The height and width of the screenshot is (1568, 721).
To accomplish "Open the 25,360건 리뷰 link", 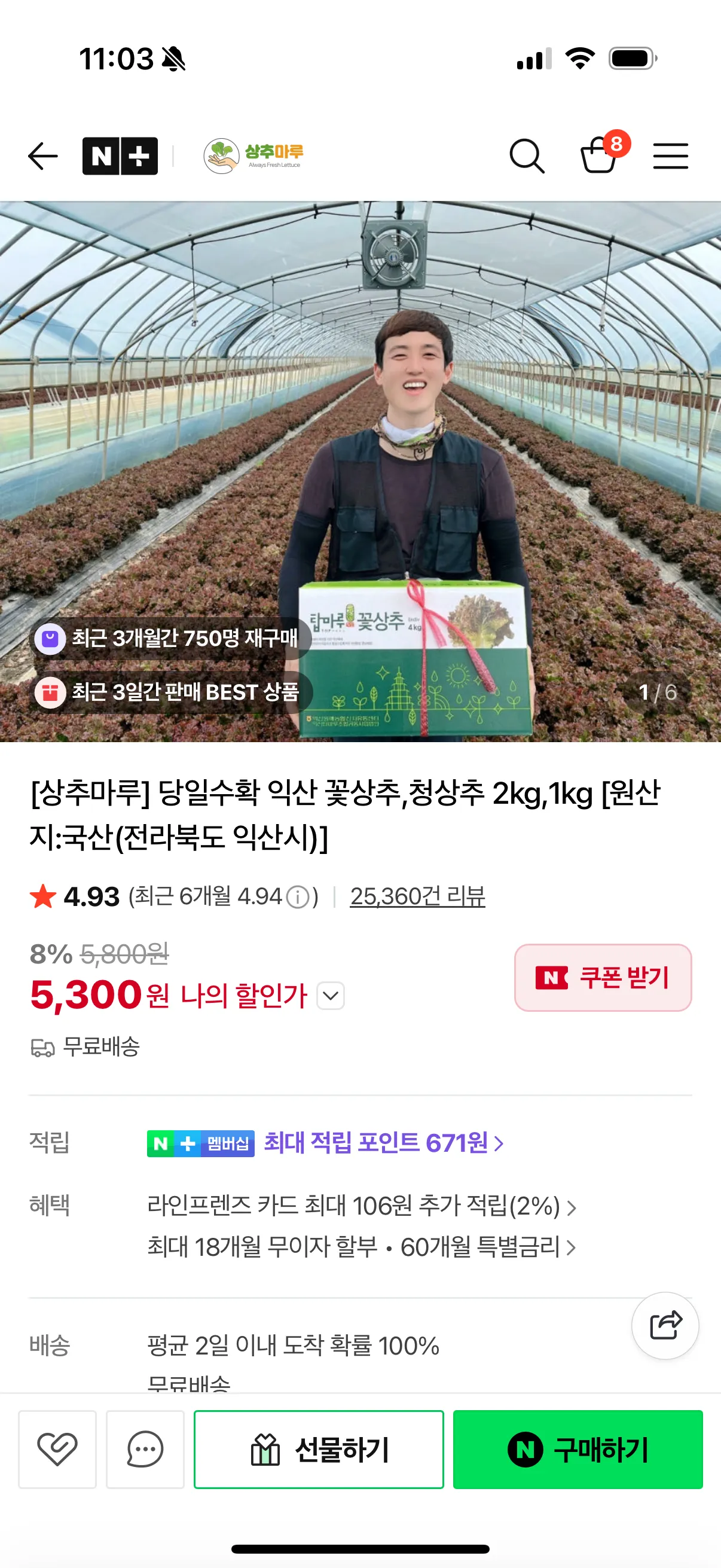I will click(x=417, y=896).
